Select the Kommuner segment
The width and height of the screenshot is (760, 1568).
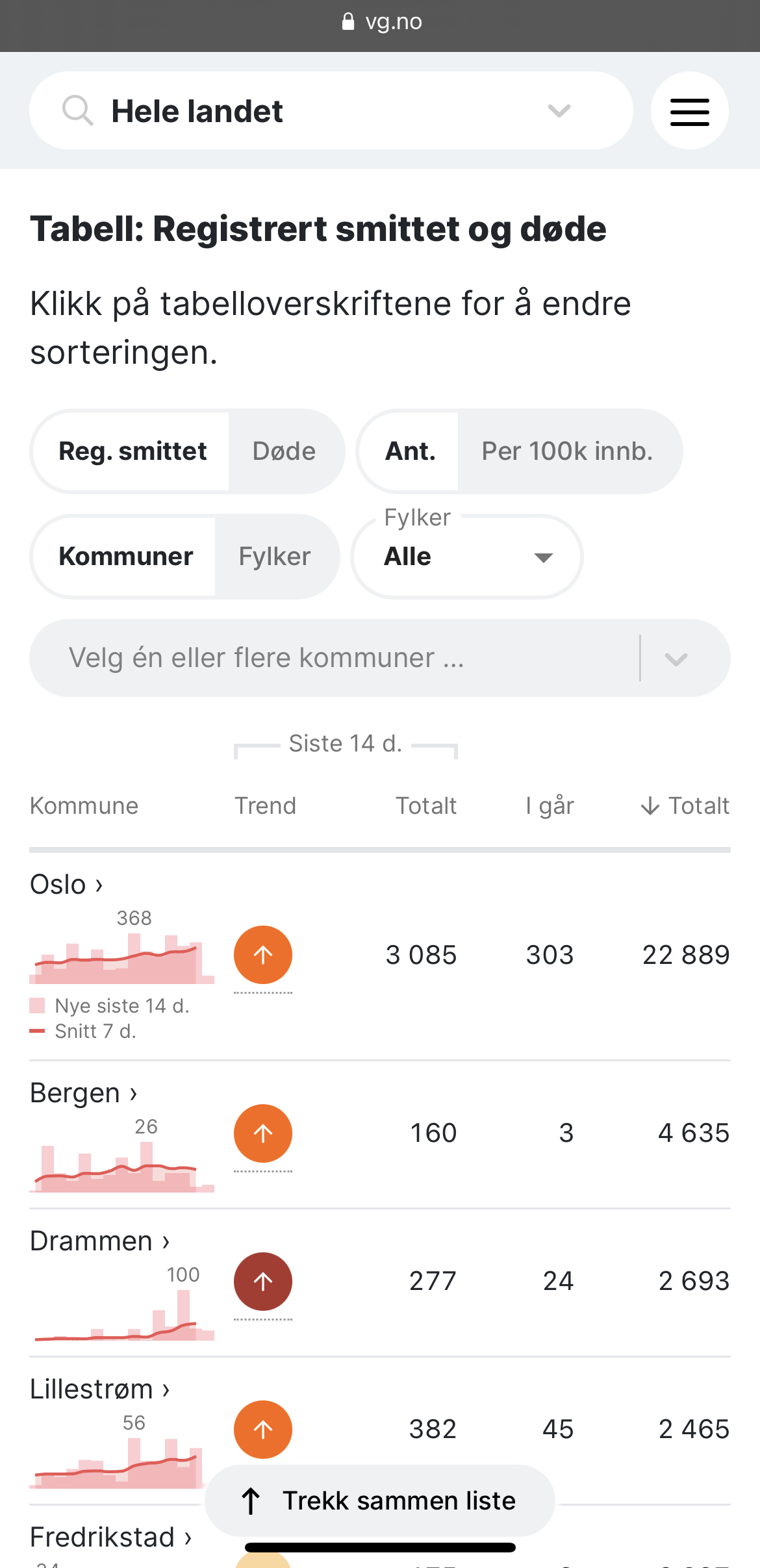coord(125,557)
